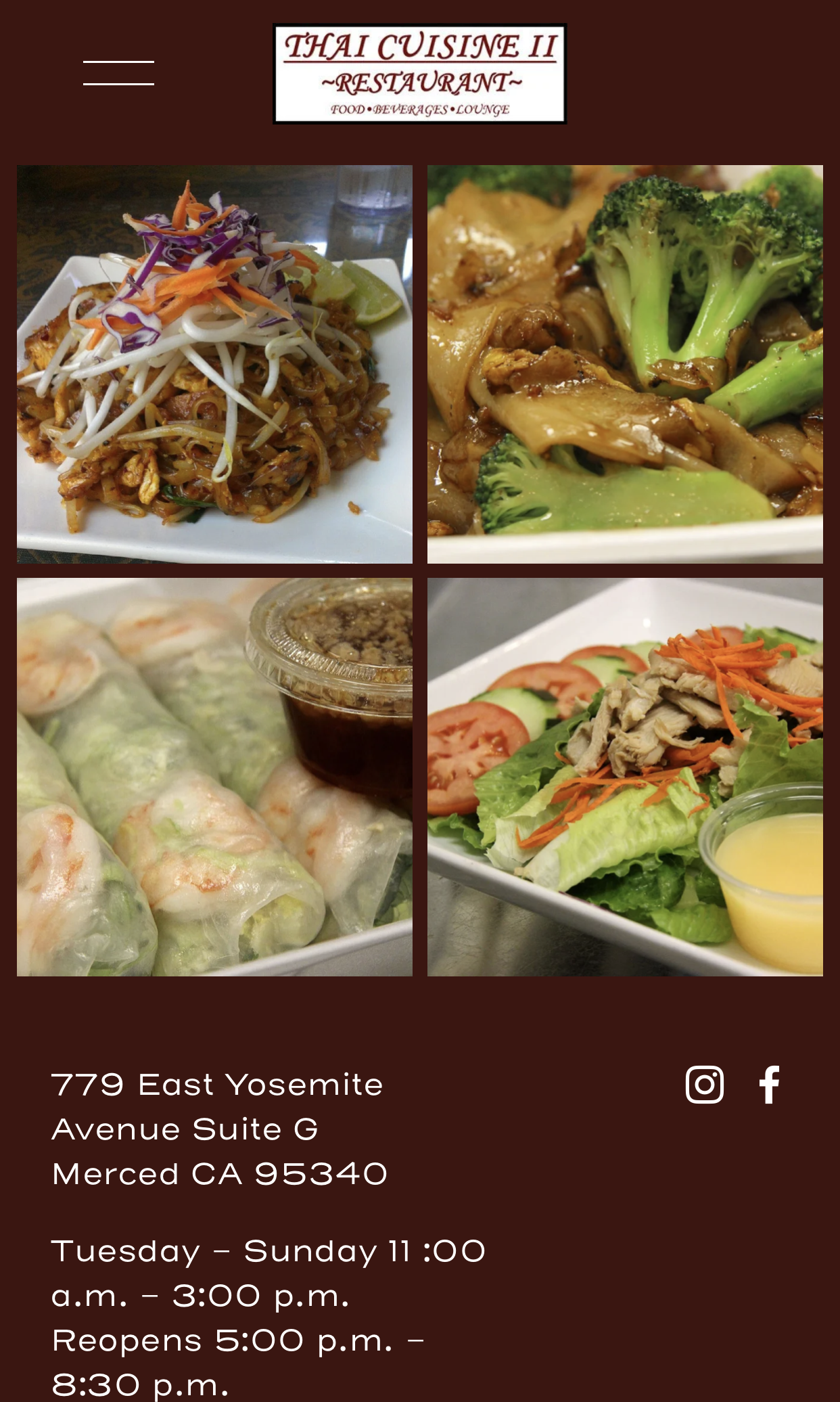Tap the Thai Cuisine II logo

click(x=419, y=74)
